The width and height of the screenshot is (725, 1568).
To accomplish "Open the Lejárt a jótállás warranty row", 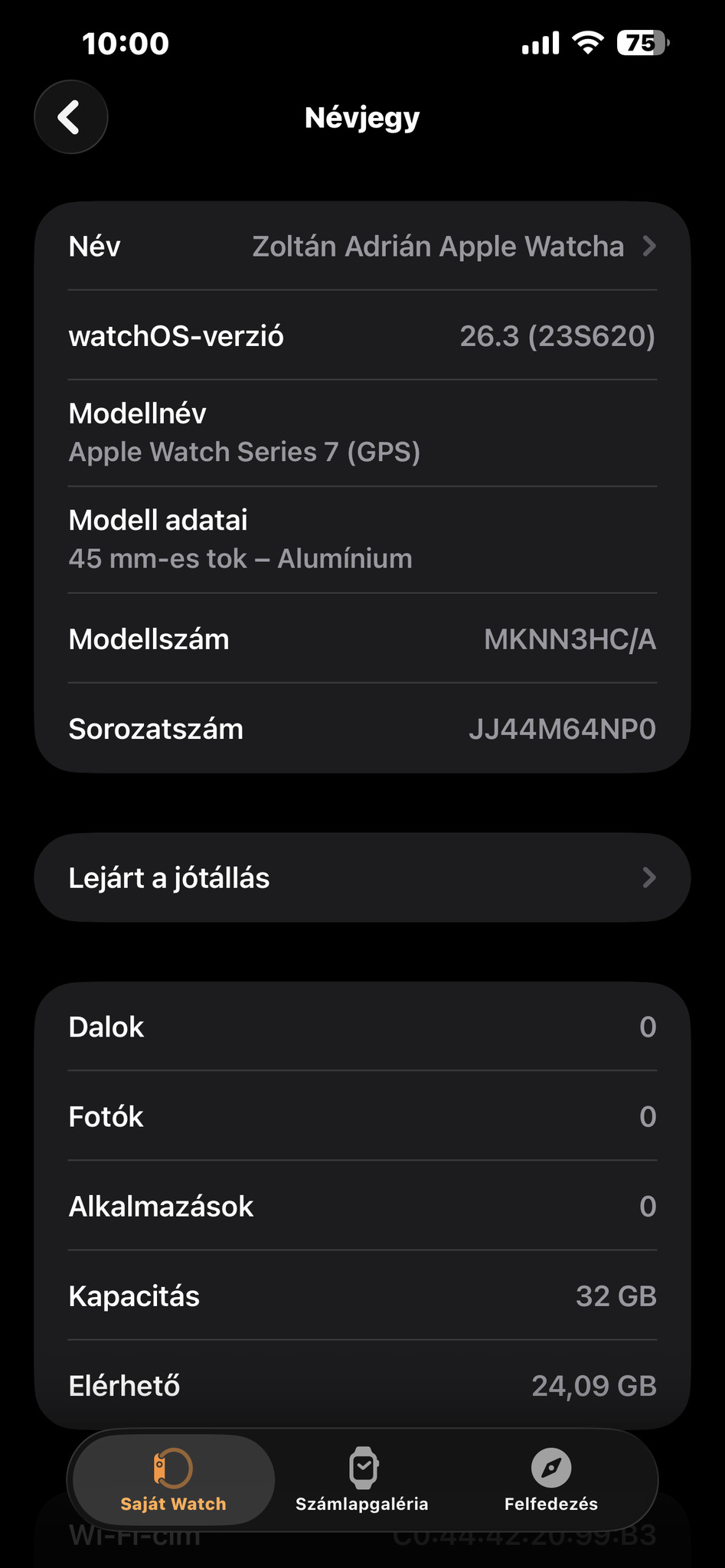I will pyautogui.click(x=362, y=877).
